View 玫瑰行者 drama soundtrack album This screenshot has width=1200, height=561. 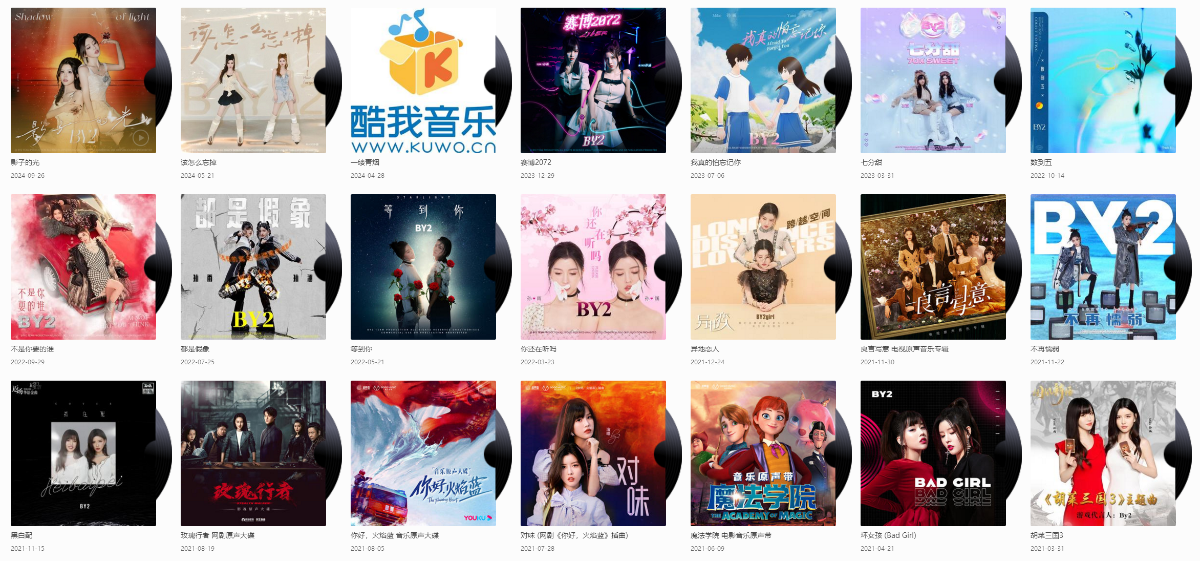point(253,453)
